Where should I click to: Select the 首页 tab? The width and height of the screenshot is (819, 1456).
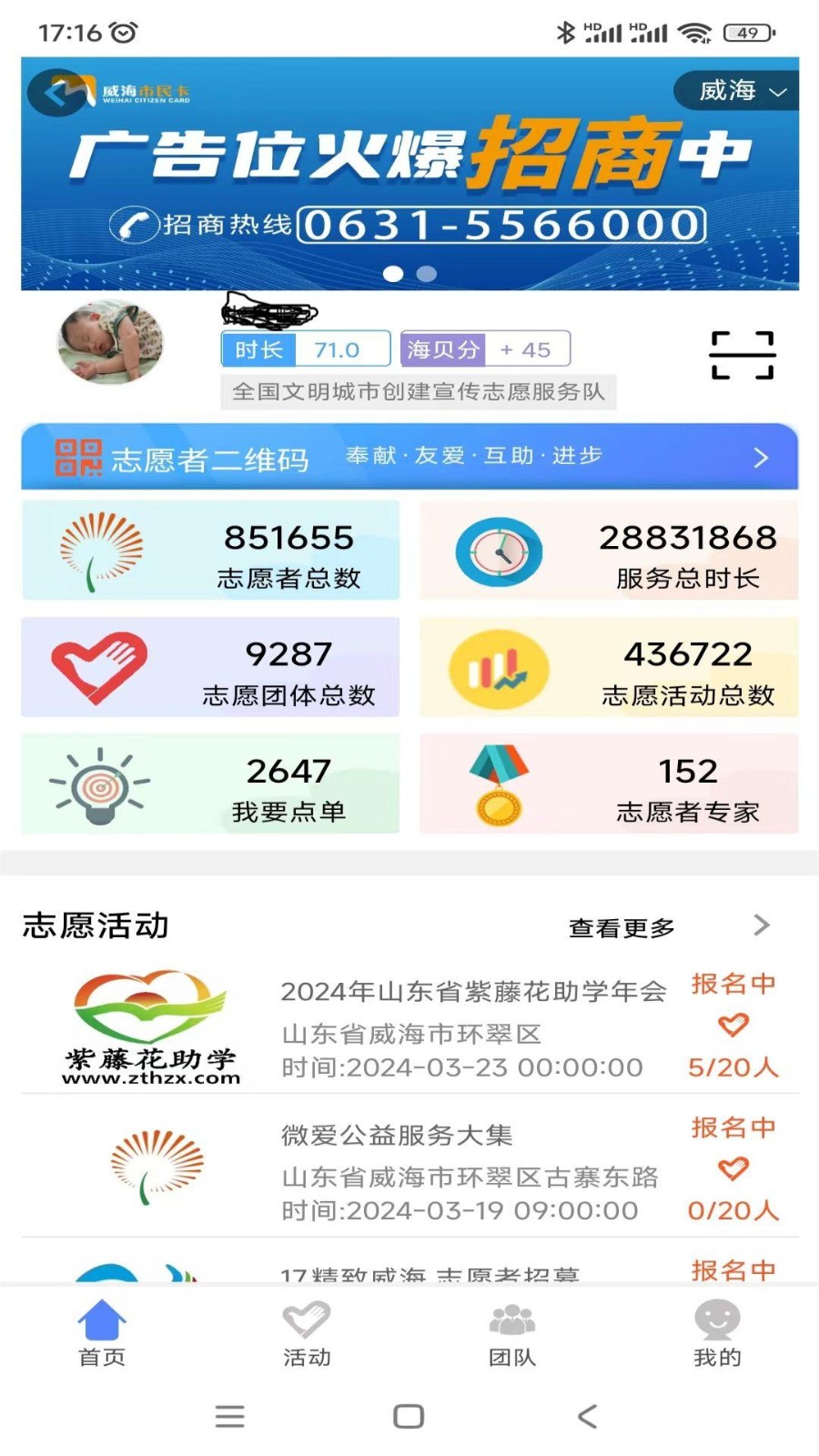tap(102, 1334)
